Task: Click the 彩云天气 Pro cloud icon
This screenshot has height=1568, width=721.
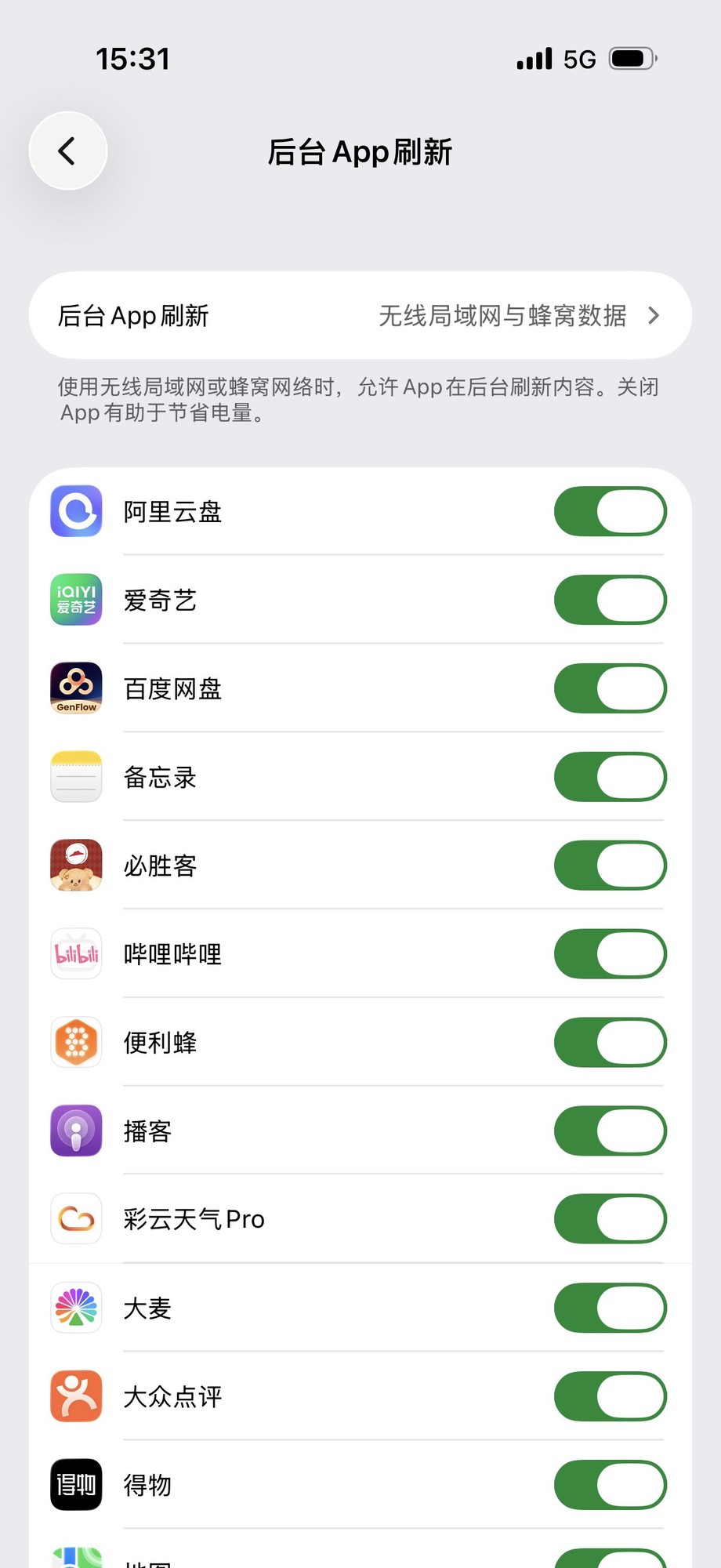Action: click(x=75, y=1219)
